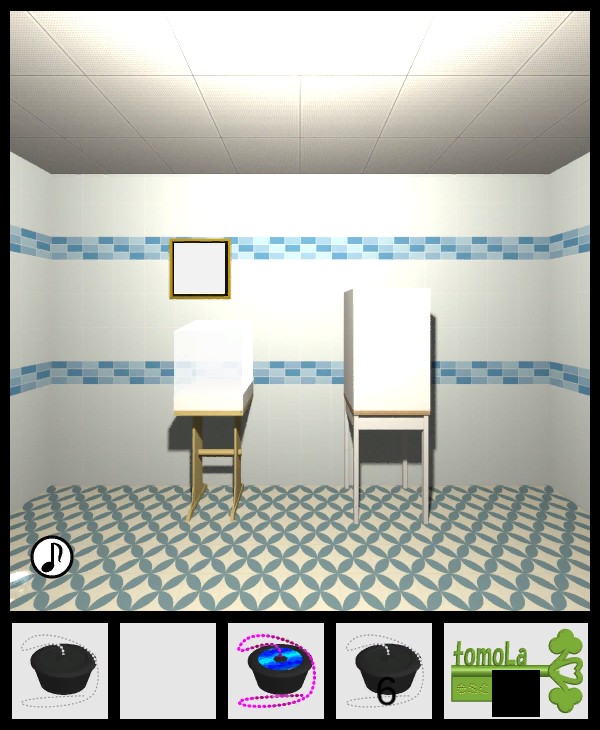600x730 pixels.
Task: Open the tomoLa banner
Action: click(x=516, y=671)
